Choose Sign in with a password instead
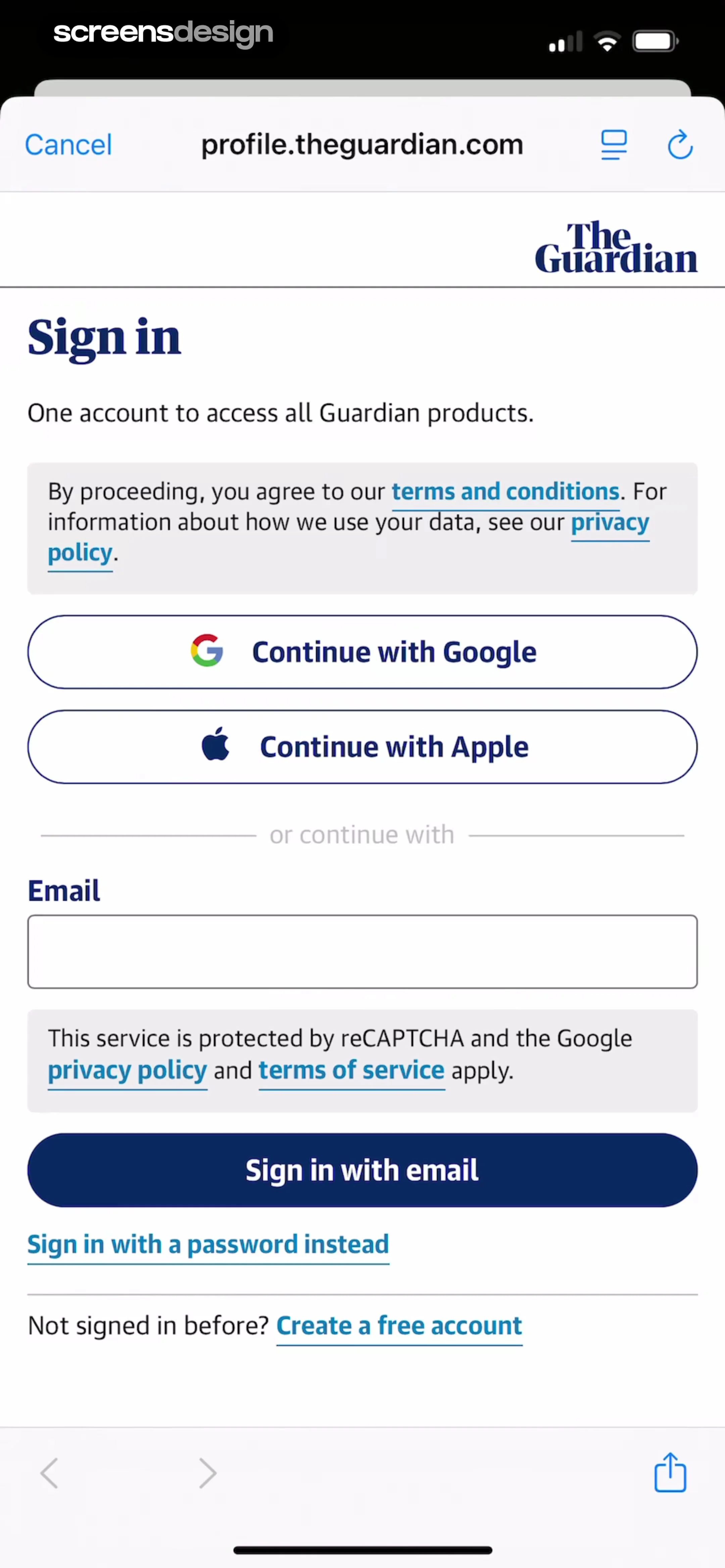 coord(208,1244)
